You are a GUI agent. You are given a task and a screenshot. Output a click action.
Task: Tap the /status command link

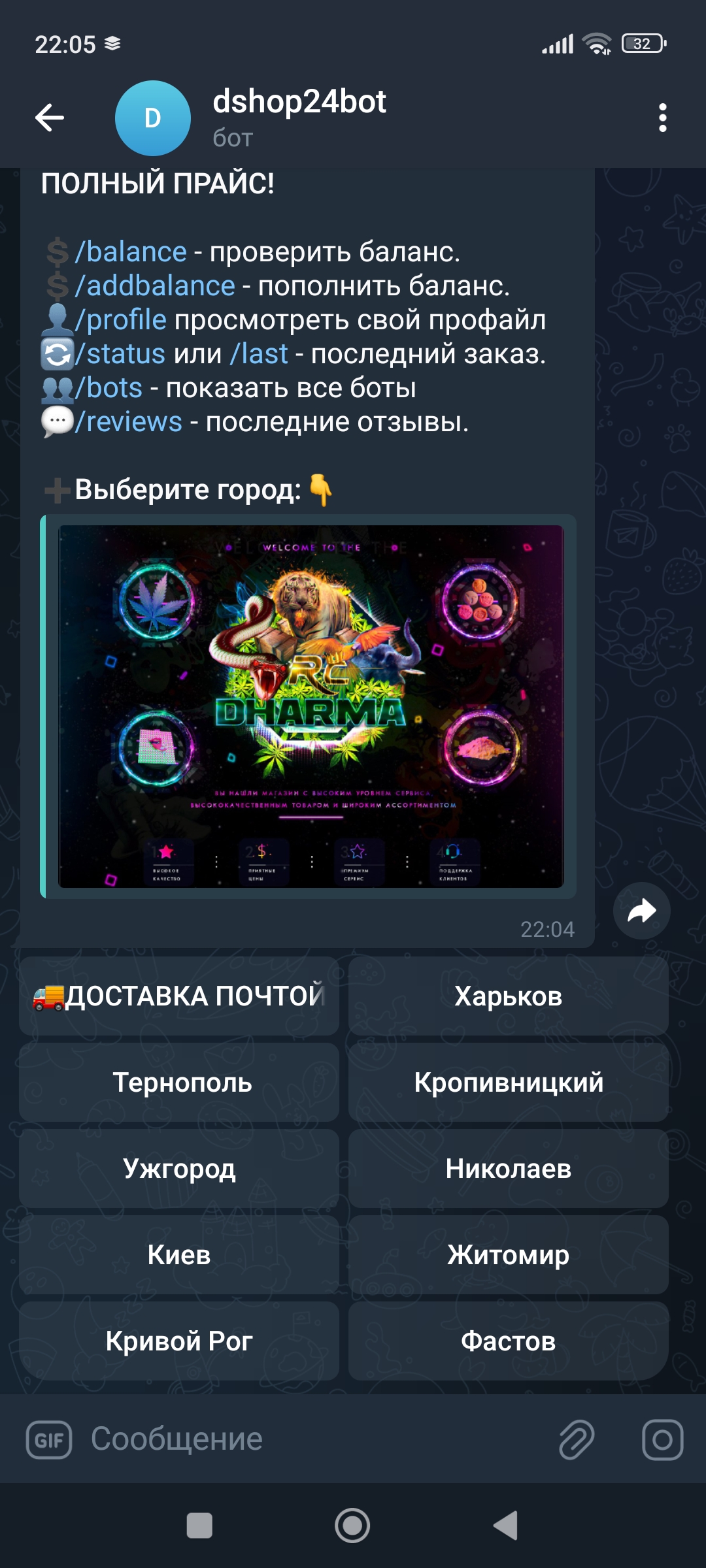(x=120, y=354)
